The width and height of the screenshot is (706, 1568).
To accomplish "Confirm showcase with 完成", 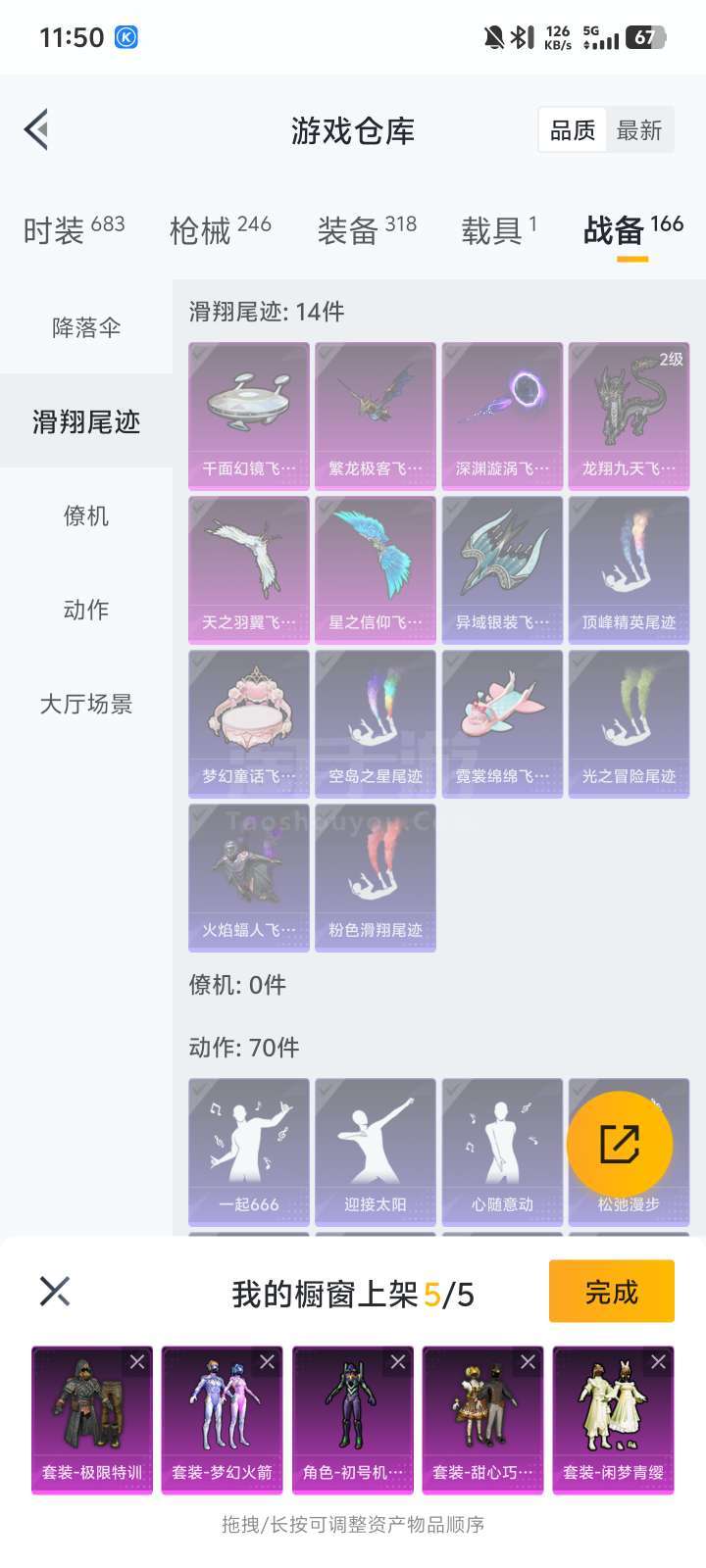I will (x=611, y=1292).
